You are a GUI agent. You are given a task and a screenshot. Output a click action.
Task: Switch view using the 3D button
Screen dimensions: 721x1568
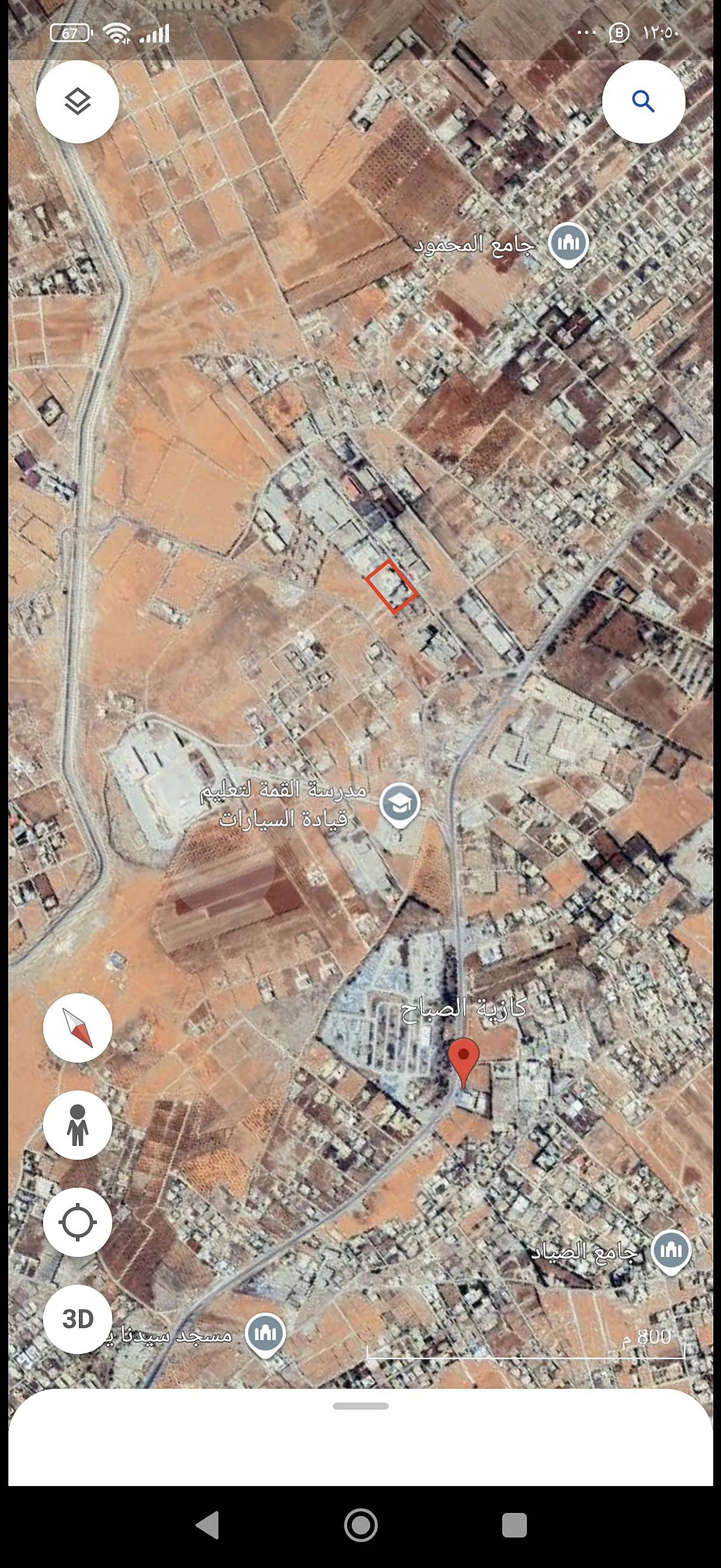coord(77,1317)
